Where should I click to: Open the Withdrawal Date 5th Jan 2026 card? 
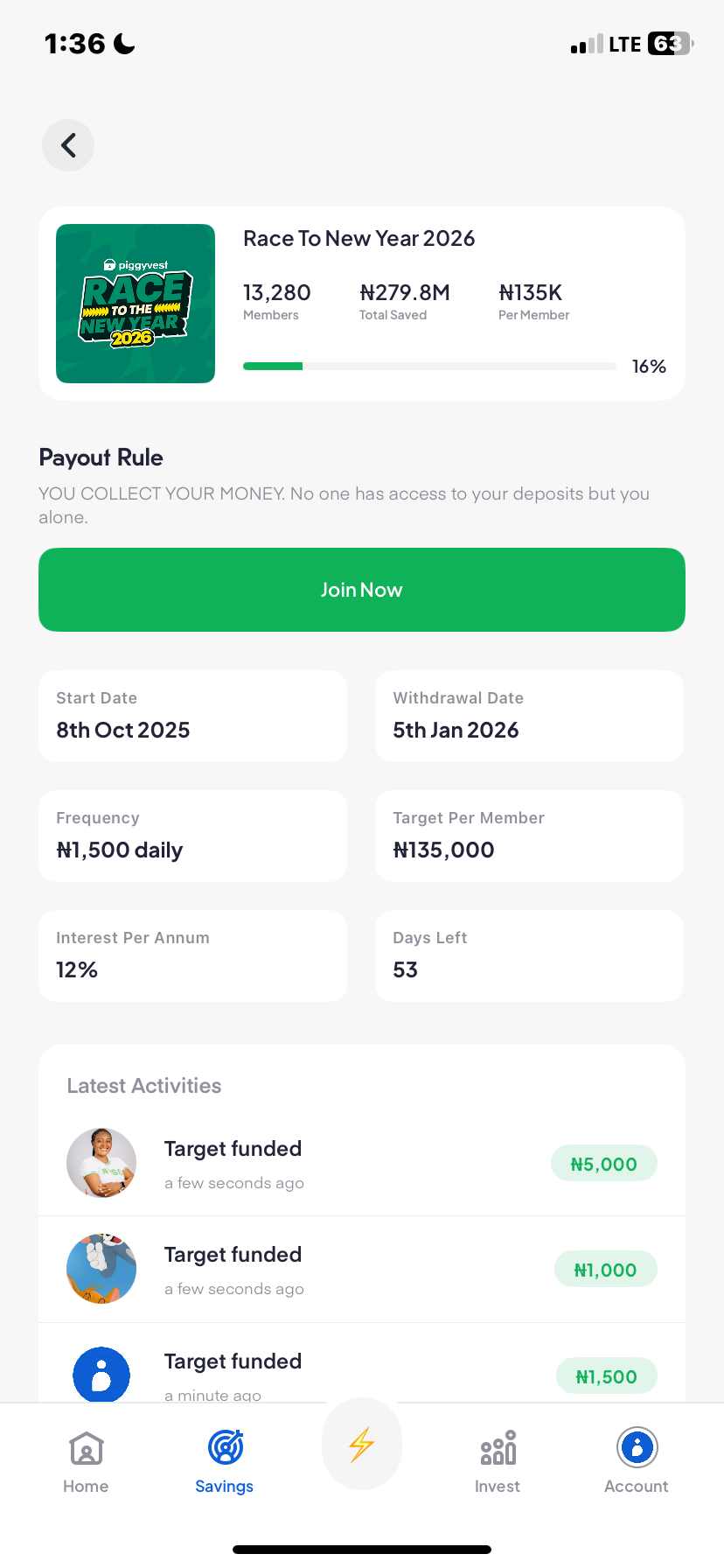(528, 715)
